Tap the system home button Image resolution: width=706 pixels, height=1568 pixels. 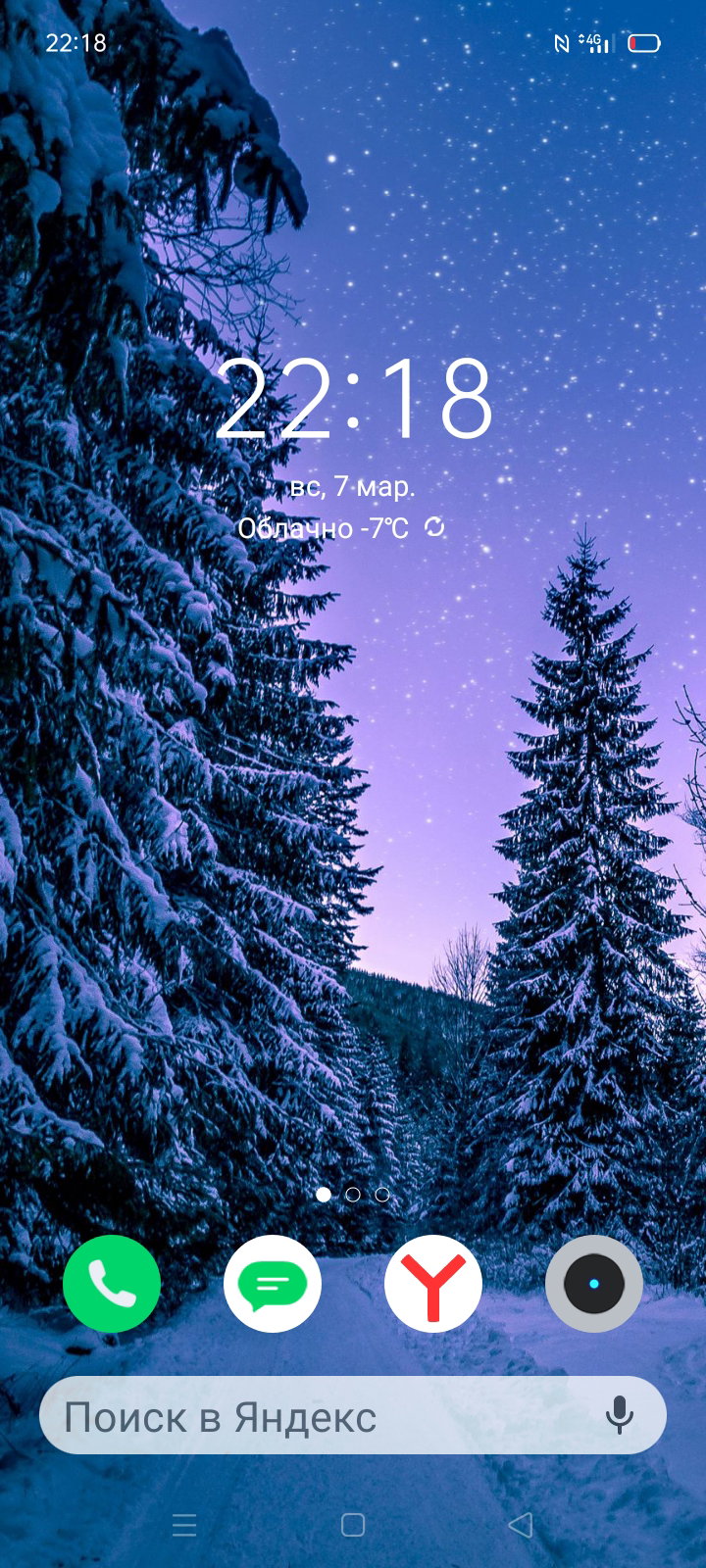(x=353, y=1525)
